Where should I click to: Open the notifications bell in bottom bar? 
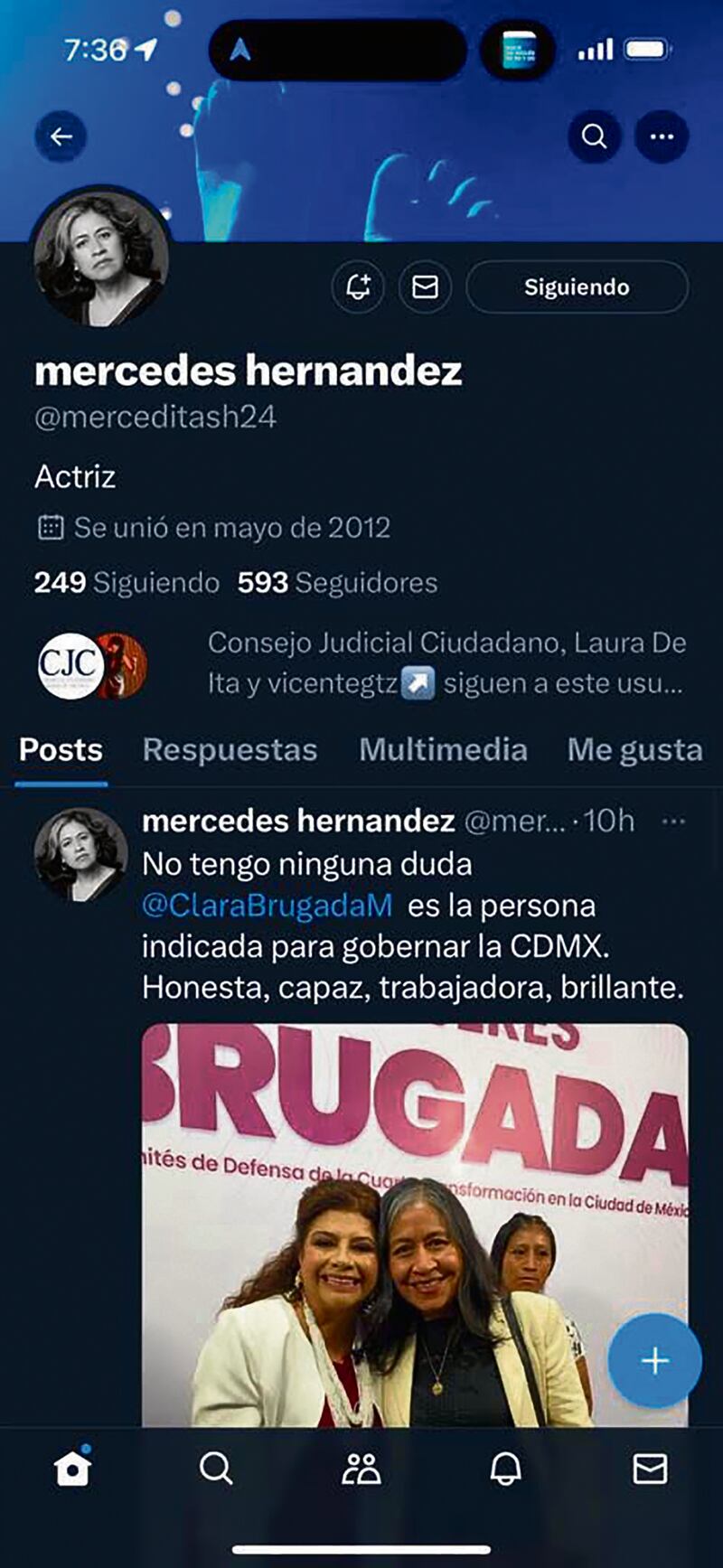(505, 1469)
